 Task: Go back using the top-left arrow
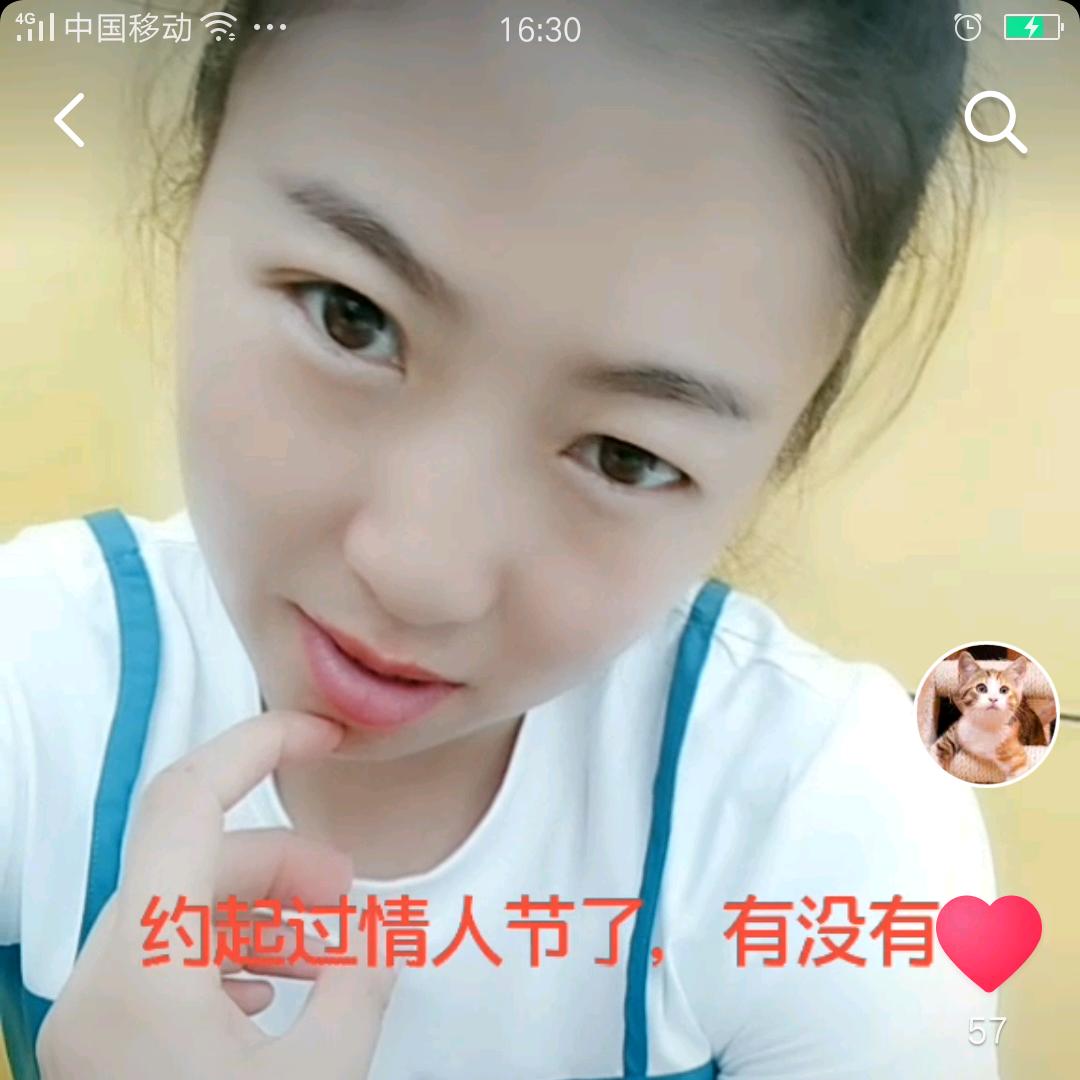tap(70, 121)
